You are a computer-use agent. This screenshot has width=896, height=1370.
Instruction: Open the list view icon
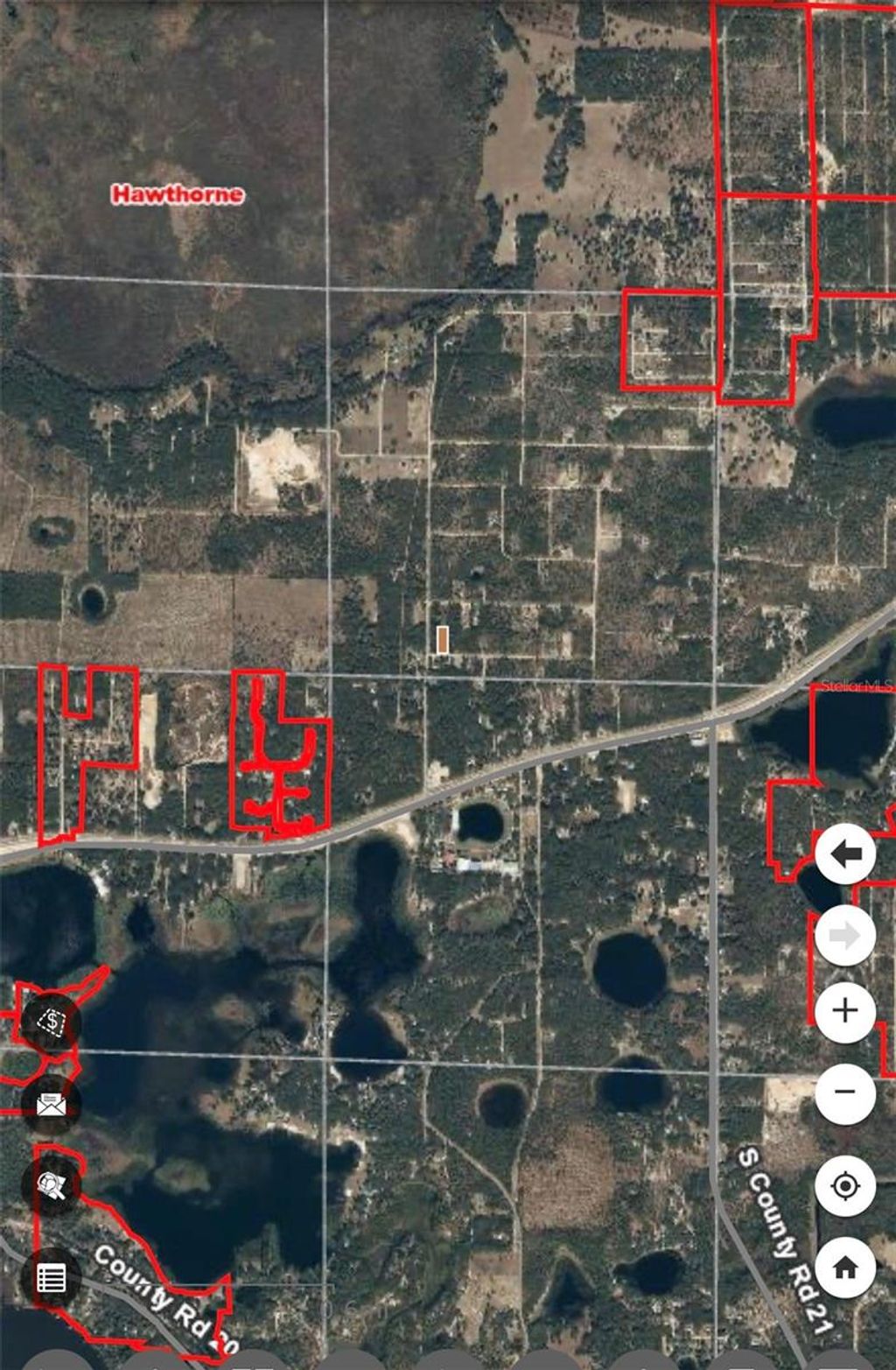click(x=52, y=1278)
